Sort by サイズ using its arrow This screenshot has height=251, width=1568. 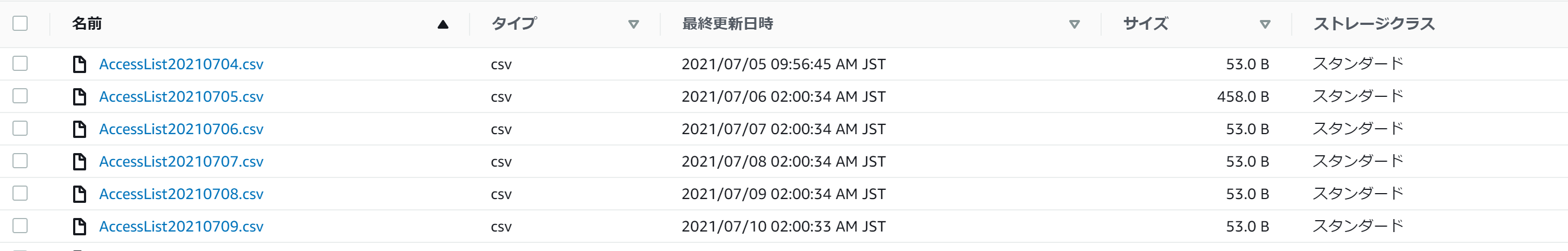[x=1265, y=24]
